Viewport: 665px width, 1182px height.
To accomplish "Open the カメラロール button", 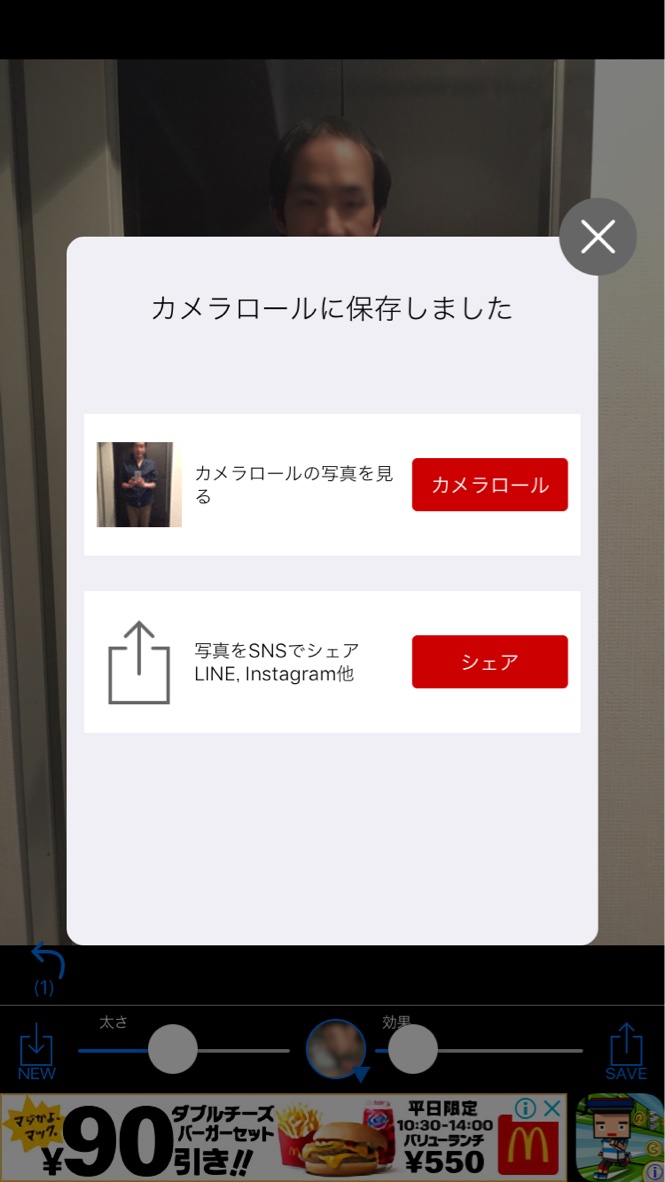I will 489,485.
